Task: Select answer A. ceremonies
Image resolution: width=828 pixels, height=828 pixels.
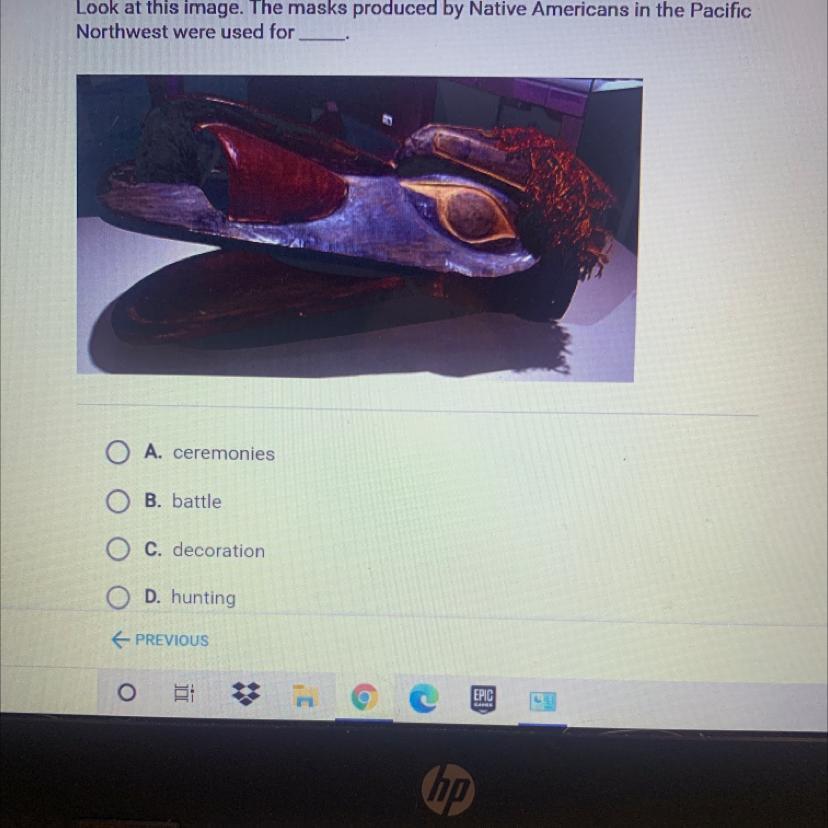Action: pos(118,454)
